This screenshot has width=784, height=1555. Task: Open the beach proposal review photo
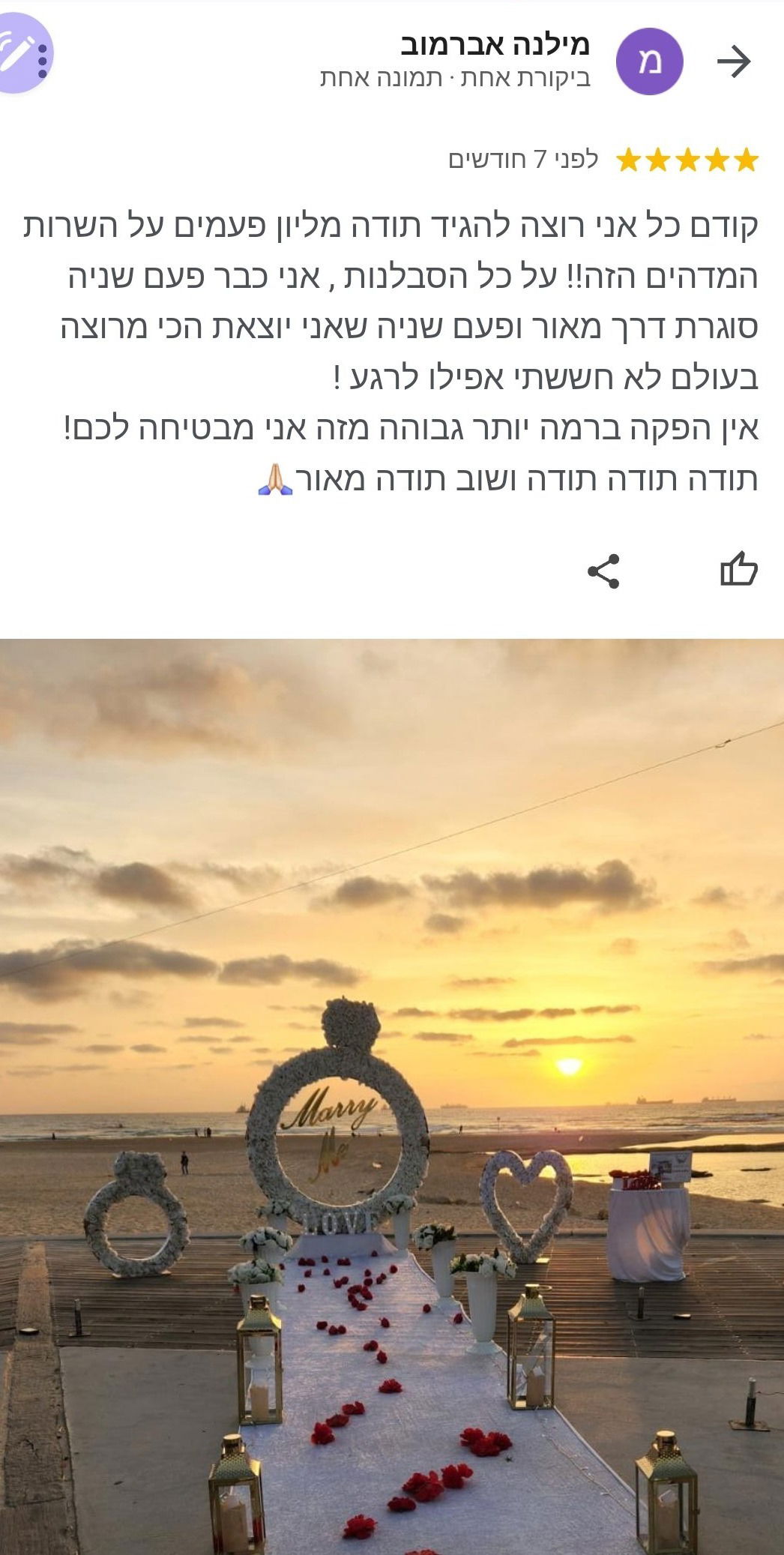coord(392,1095)
